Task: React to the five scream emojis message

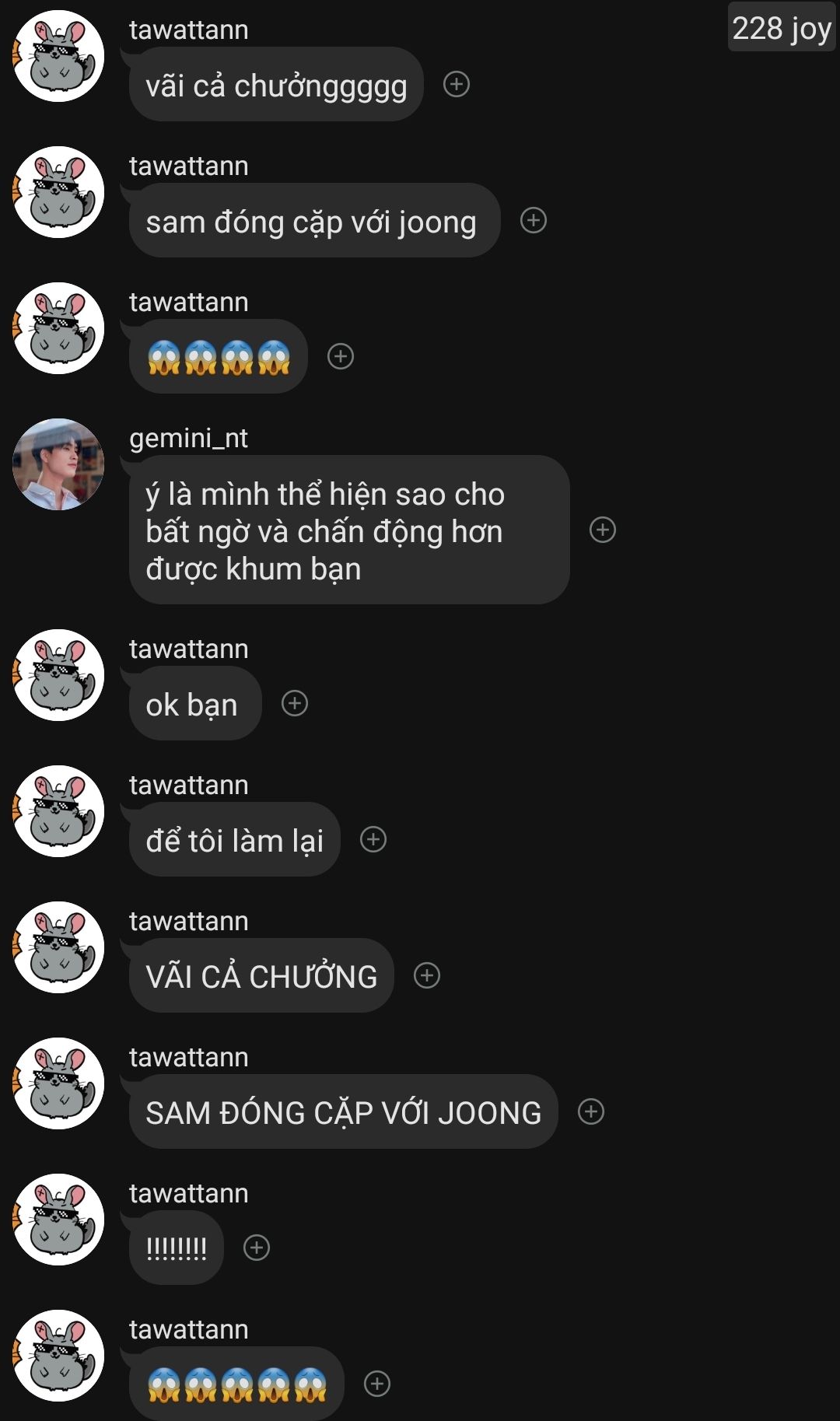Action: [x=377, y=1384]
